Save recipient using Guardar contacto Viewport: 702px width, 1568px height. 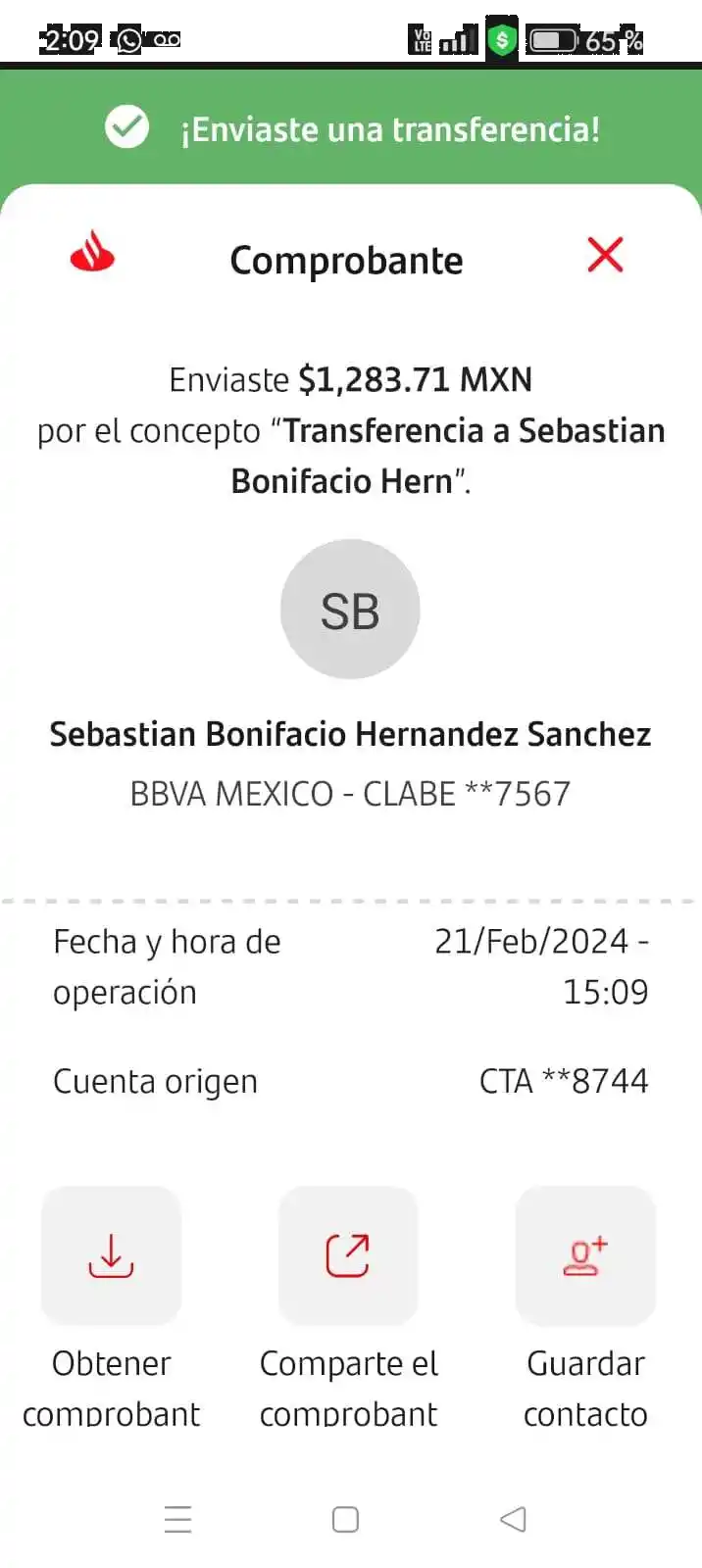point(585,1255)
